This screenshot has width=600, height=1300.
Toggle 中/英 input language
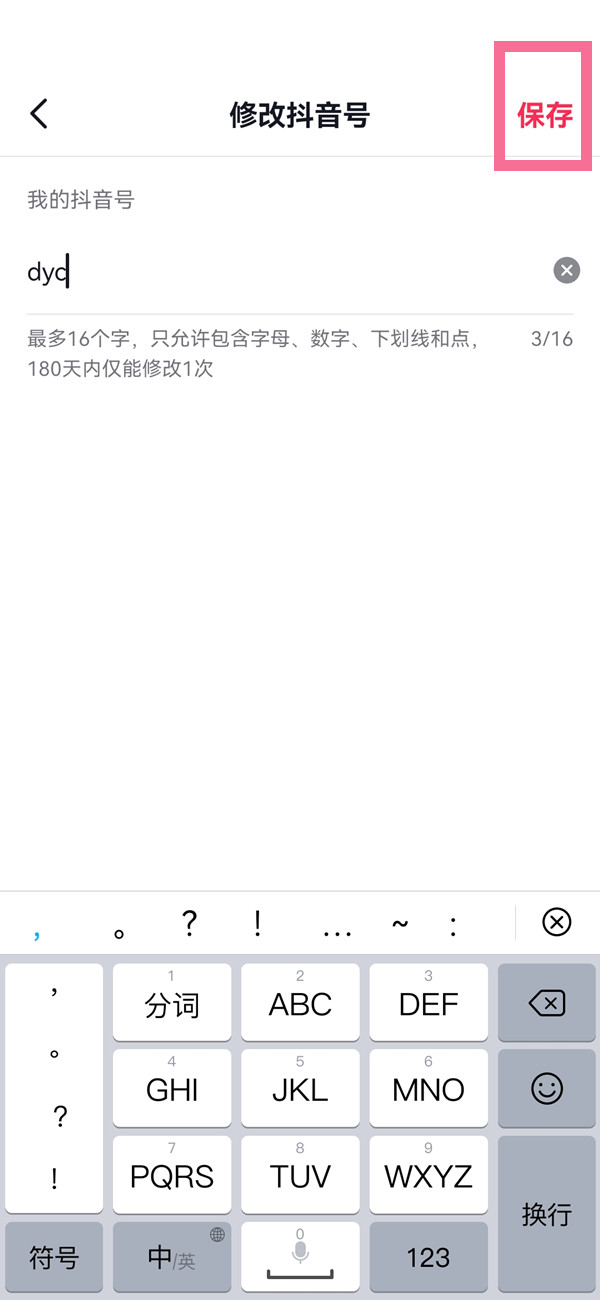click(x=172, y=1257)
